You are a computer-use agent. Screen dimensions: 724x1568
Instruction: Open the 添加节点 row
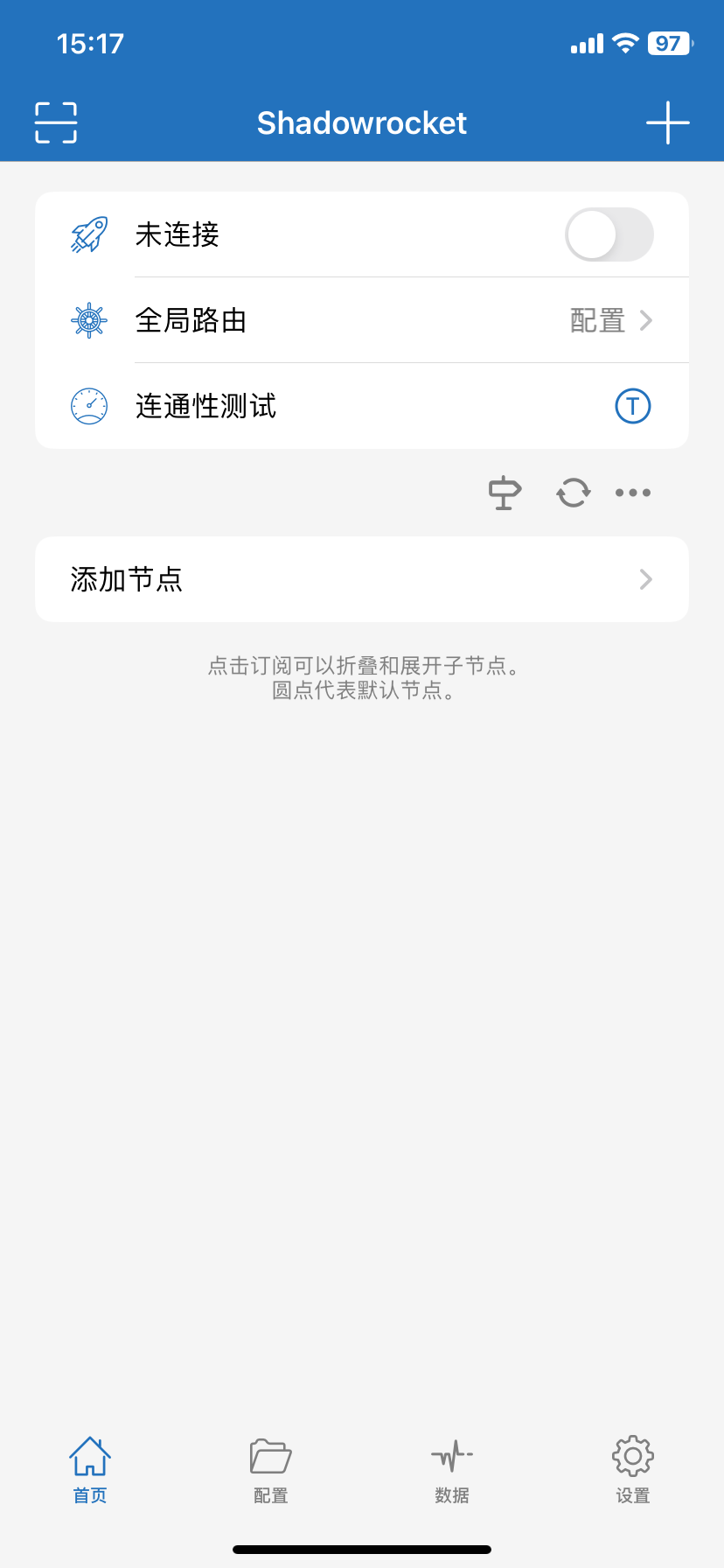362,579
